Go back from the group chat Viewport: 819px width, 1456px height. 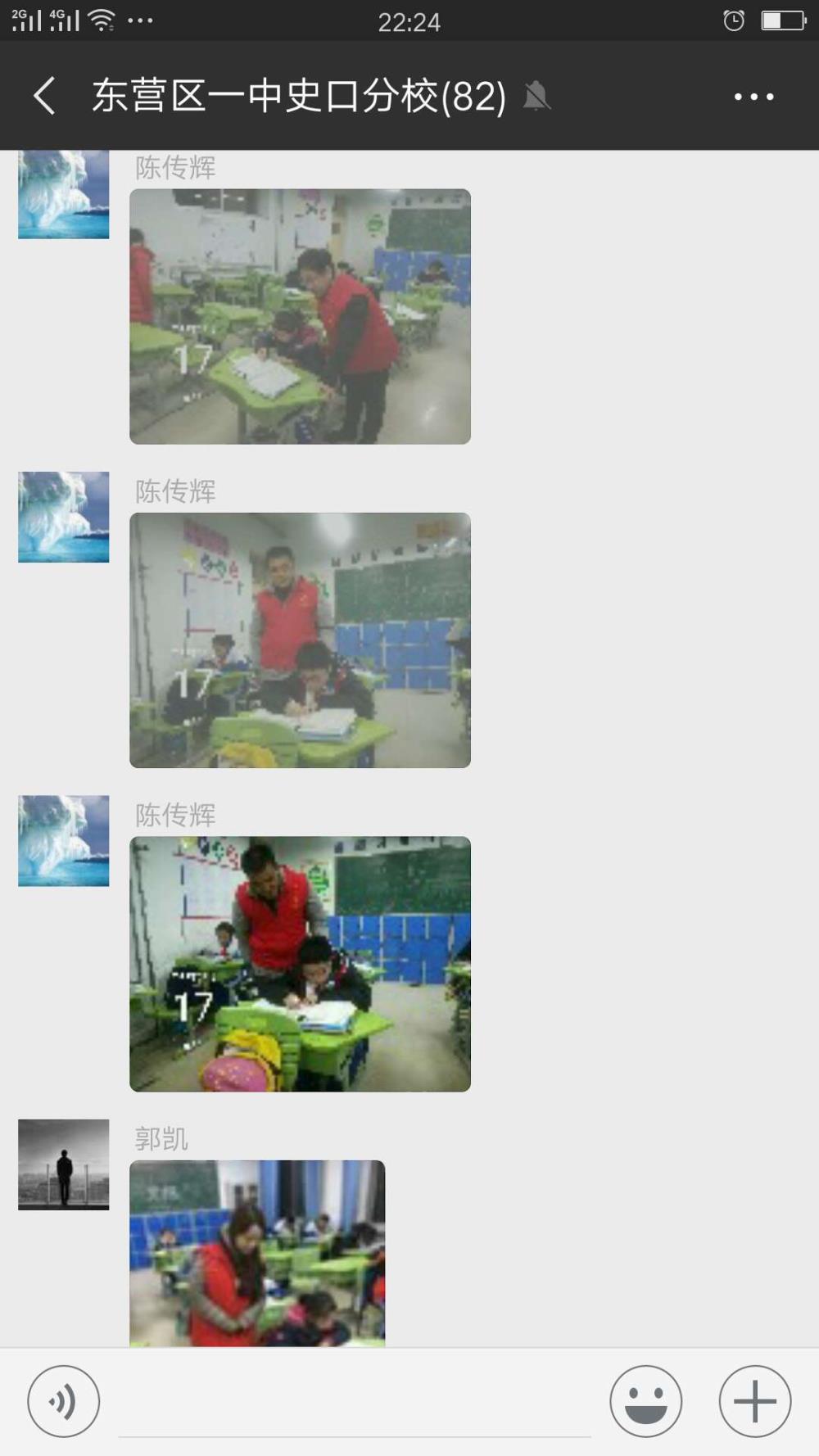pyautogui.click(x=45, y=96)
